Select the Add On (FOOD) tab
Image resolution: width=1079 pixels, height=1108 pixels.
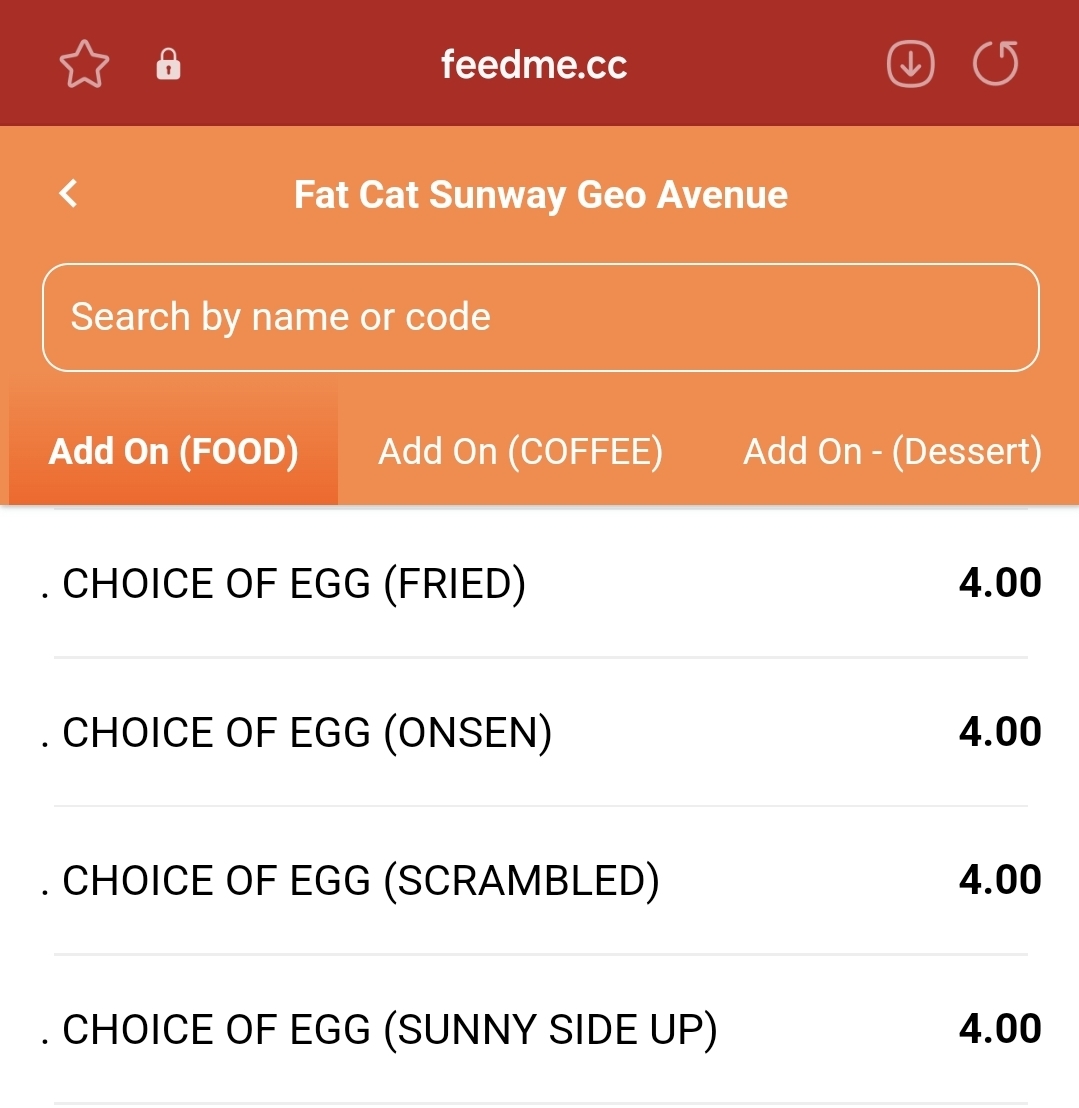174,452
